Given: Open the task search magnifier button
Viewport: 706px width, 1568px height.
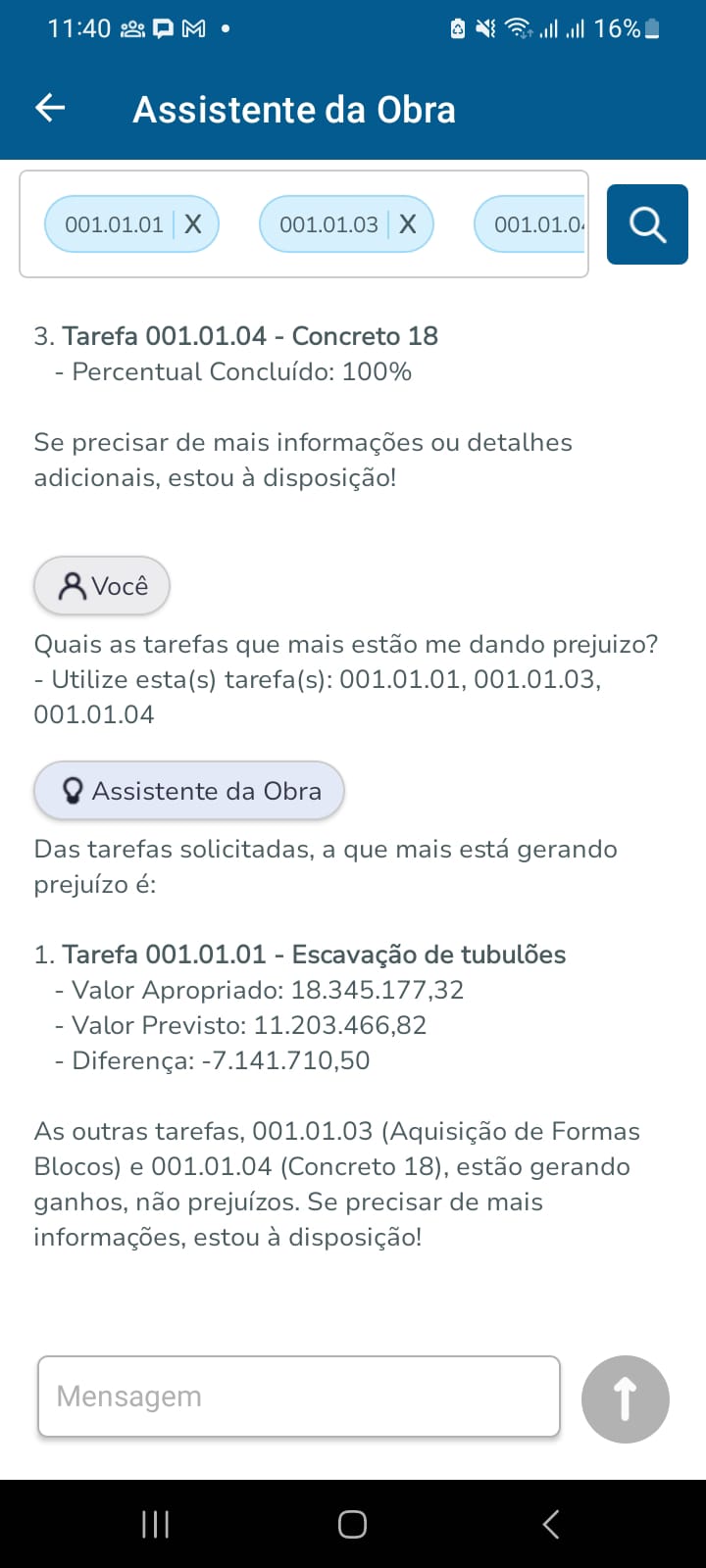Looking at the screenshot, I should 647,224.
